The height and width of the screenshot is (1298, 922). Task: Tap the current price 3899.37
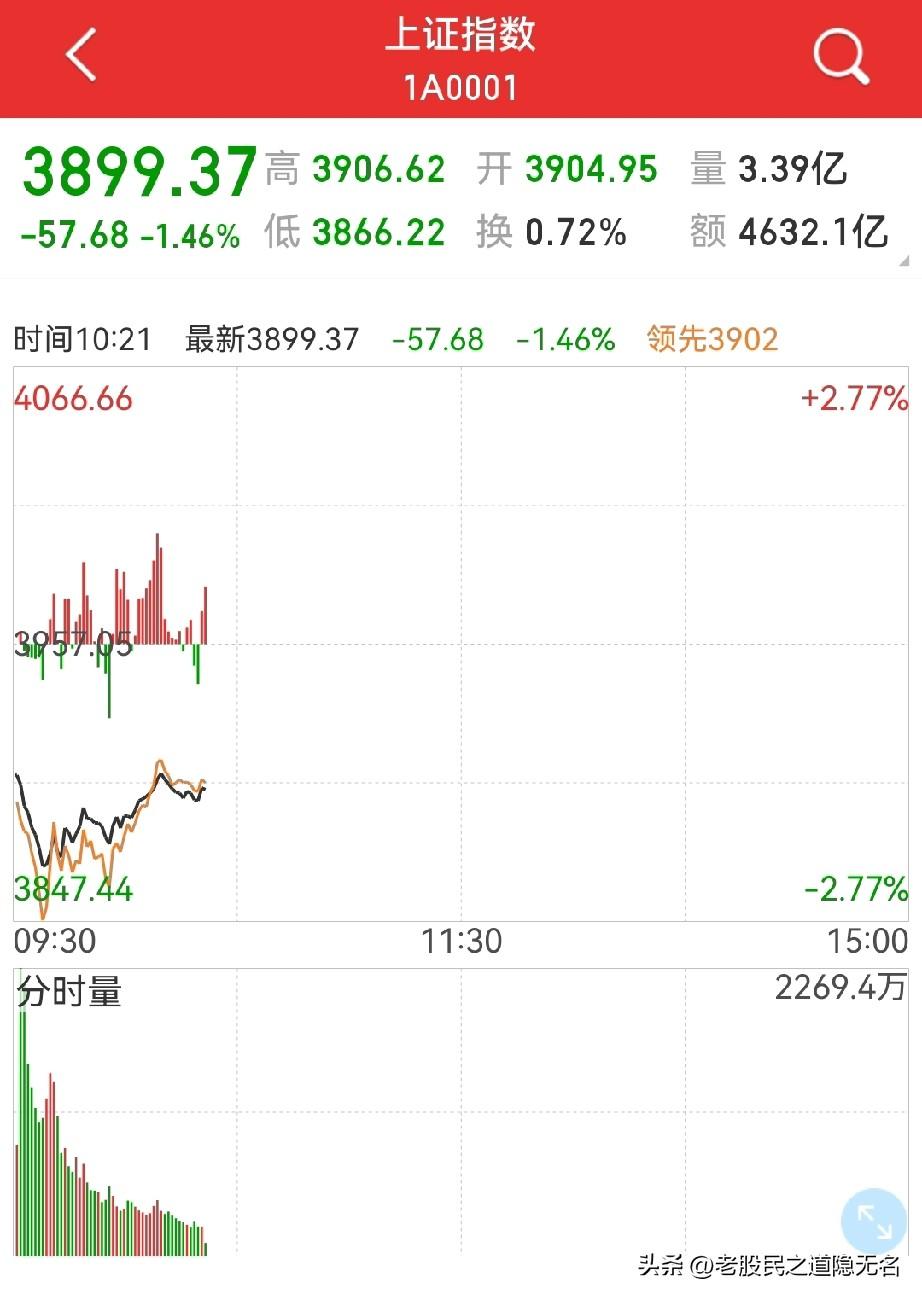tap(136, 170)
